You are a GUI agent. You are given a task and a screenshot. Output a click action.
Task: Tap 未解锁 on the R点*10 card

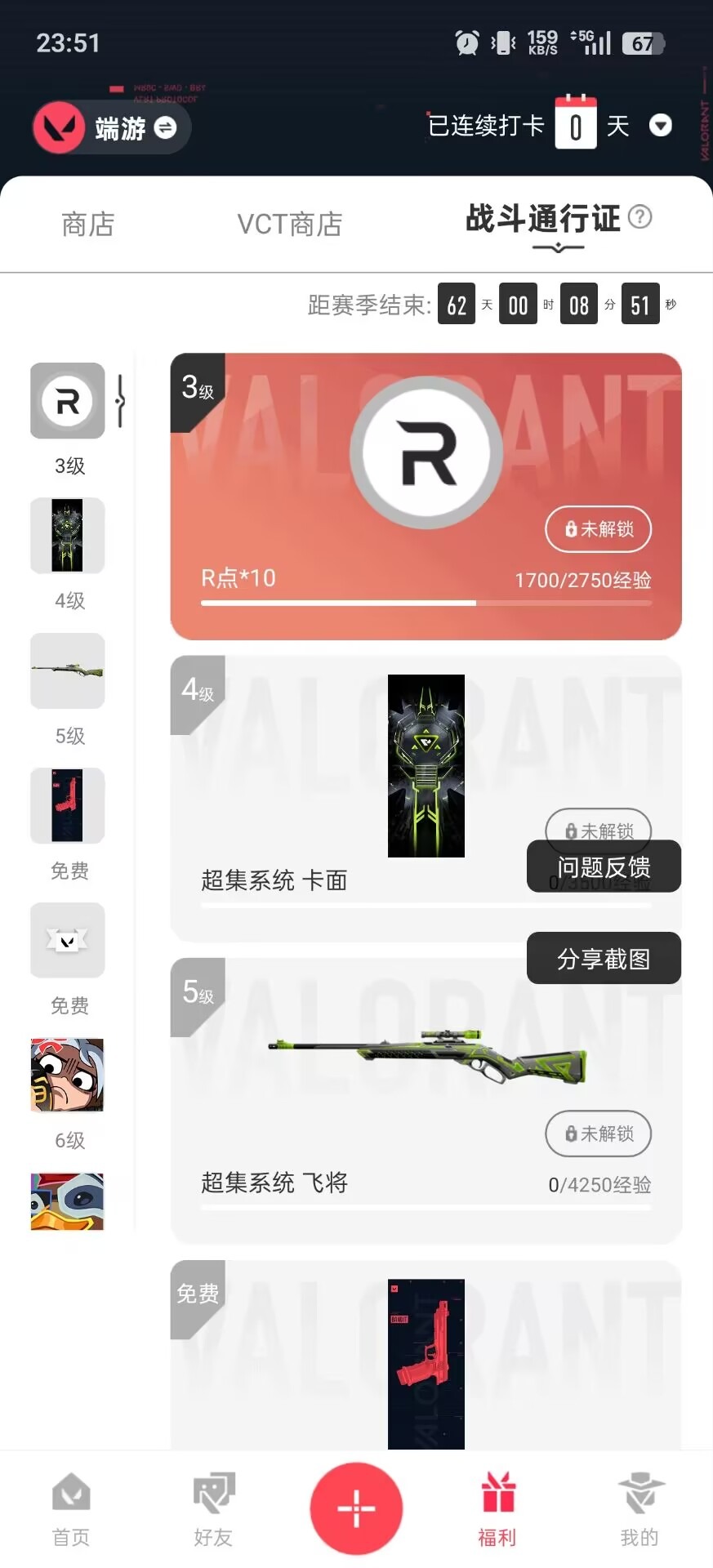click(598, 529)
